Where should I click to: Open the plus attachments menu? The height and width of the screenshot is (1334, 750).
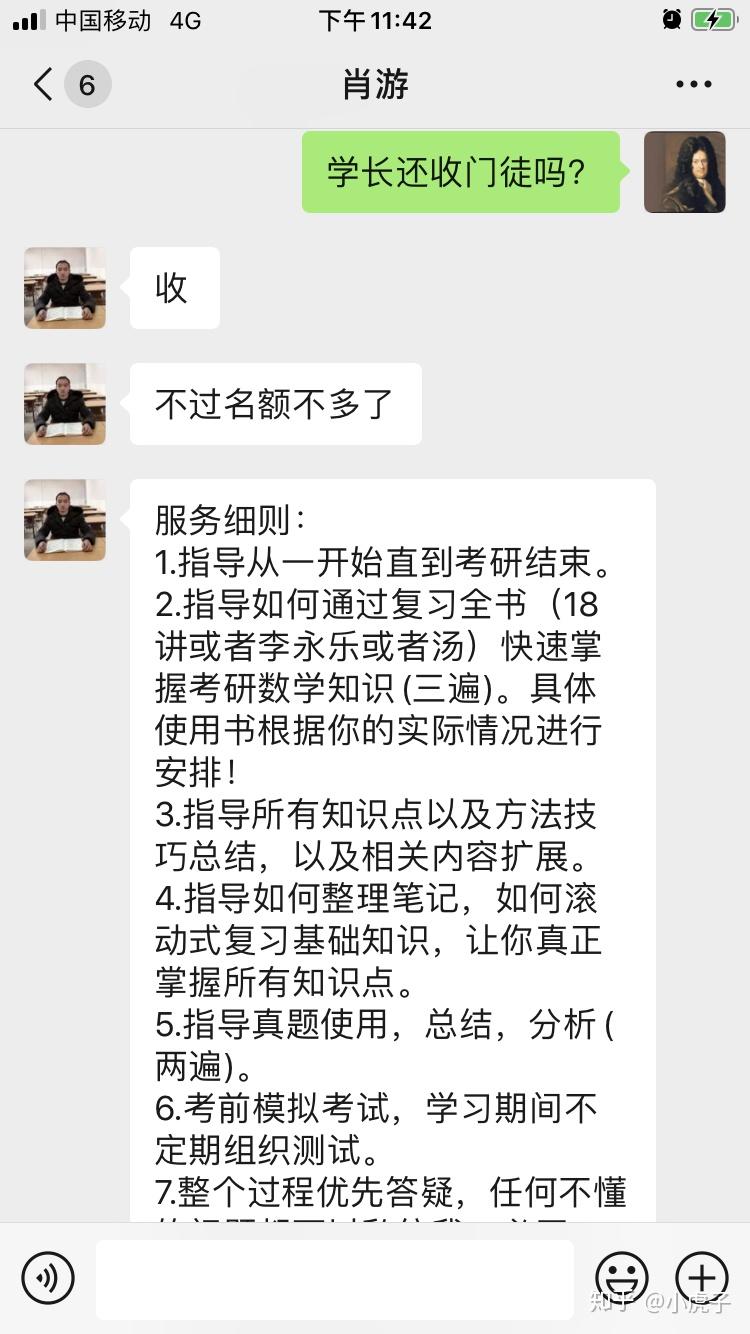702,1277
